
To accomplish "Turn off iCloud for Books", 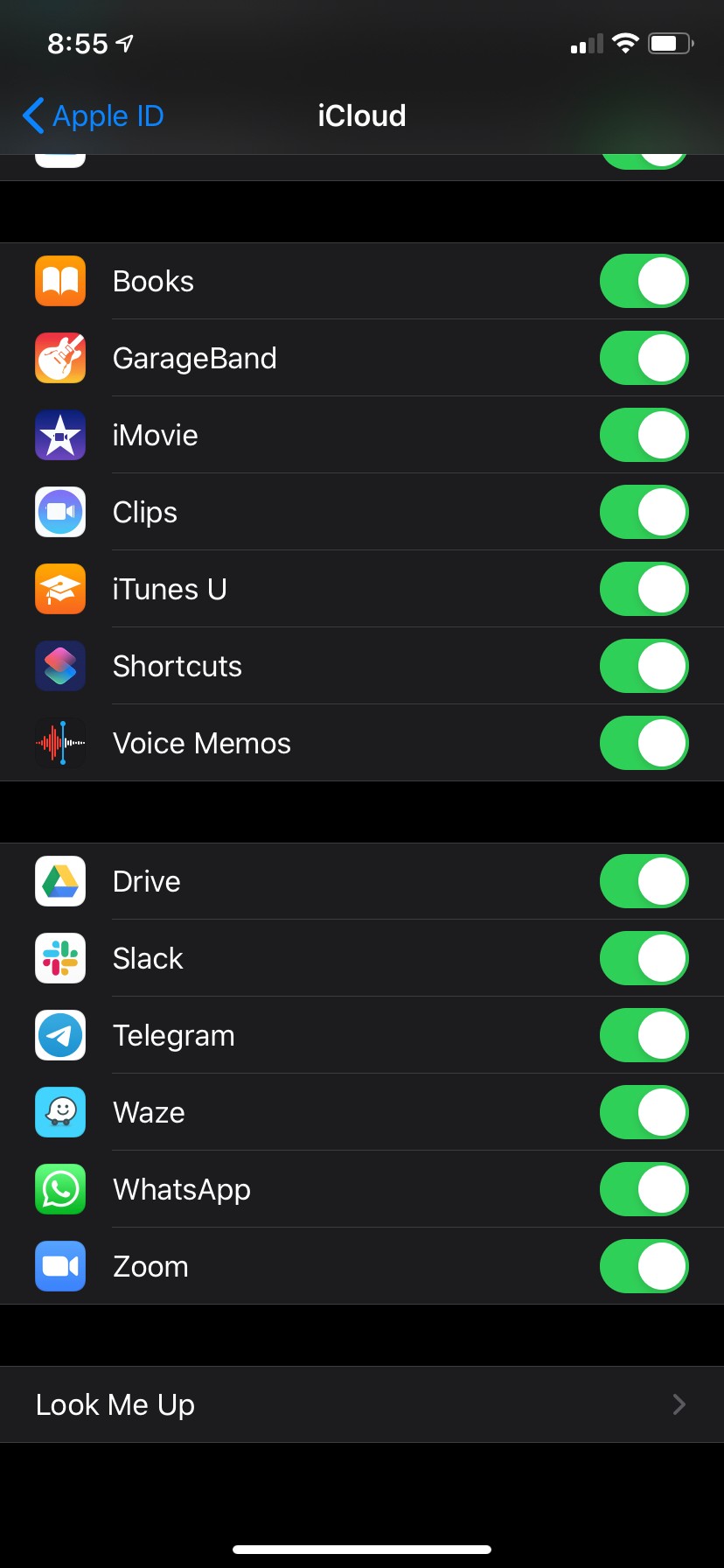I will (644, 281).
